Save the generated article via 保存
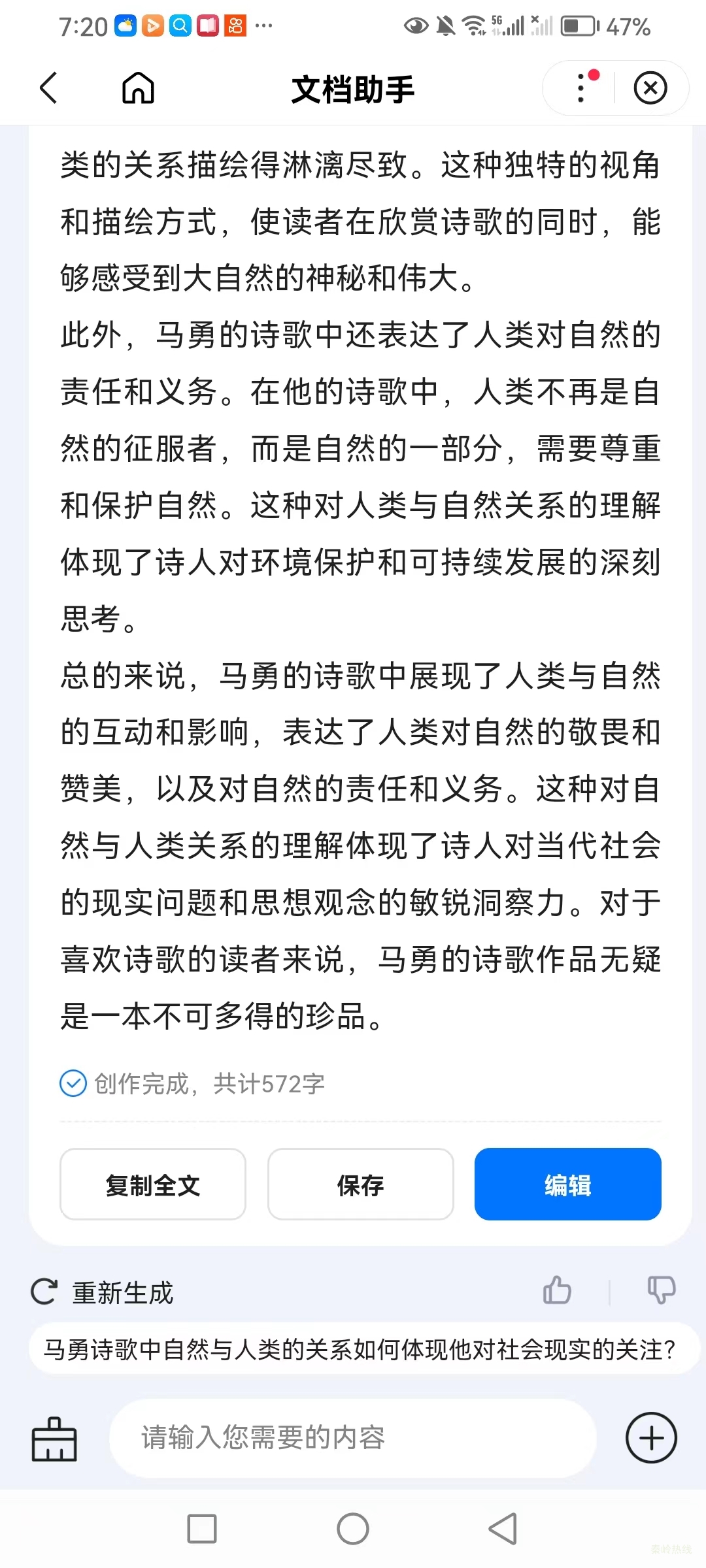The height and width of the screenshot is (1568, 706). pos(360,1184)
